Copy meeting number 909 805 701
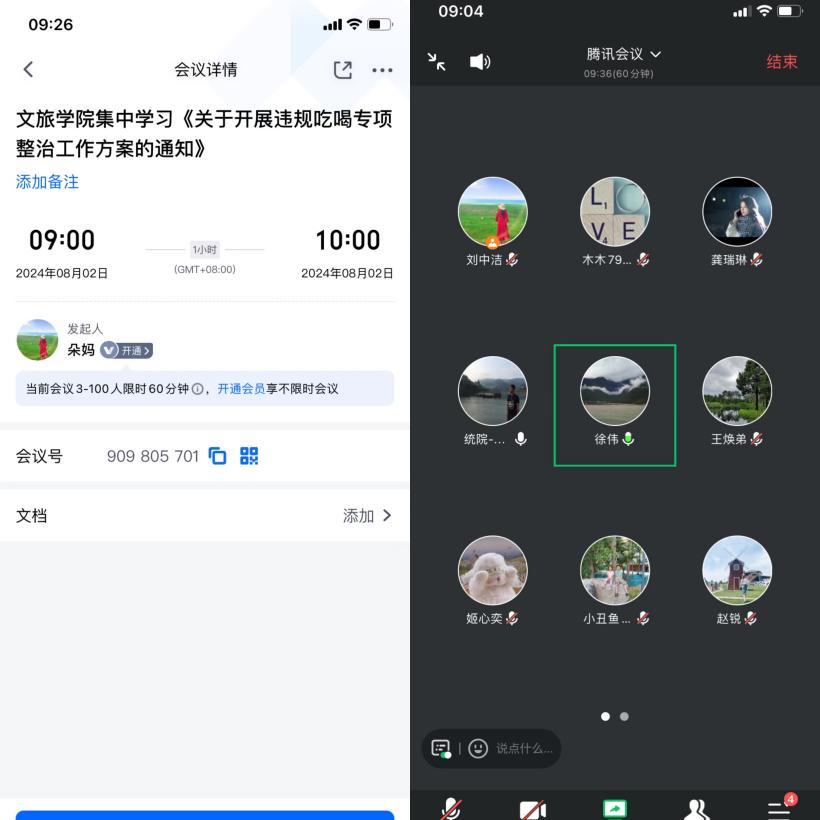Image resolution: width=820 pixels, height=820 pixels. coord(217,456)
